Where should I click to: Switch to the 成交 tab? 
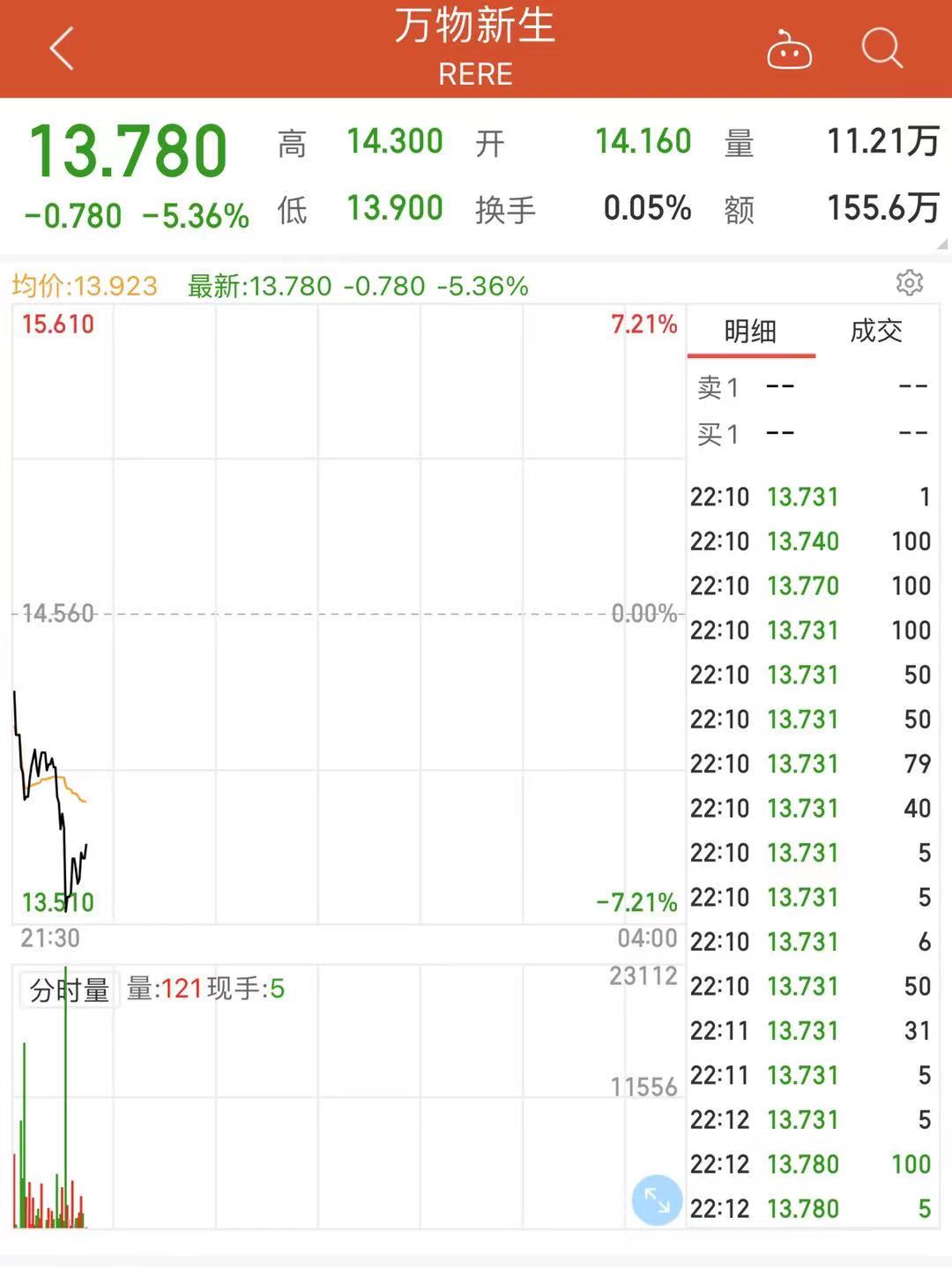(875, 332)
